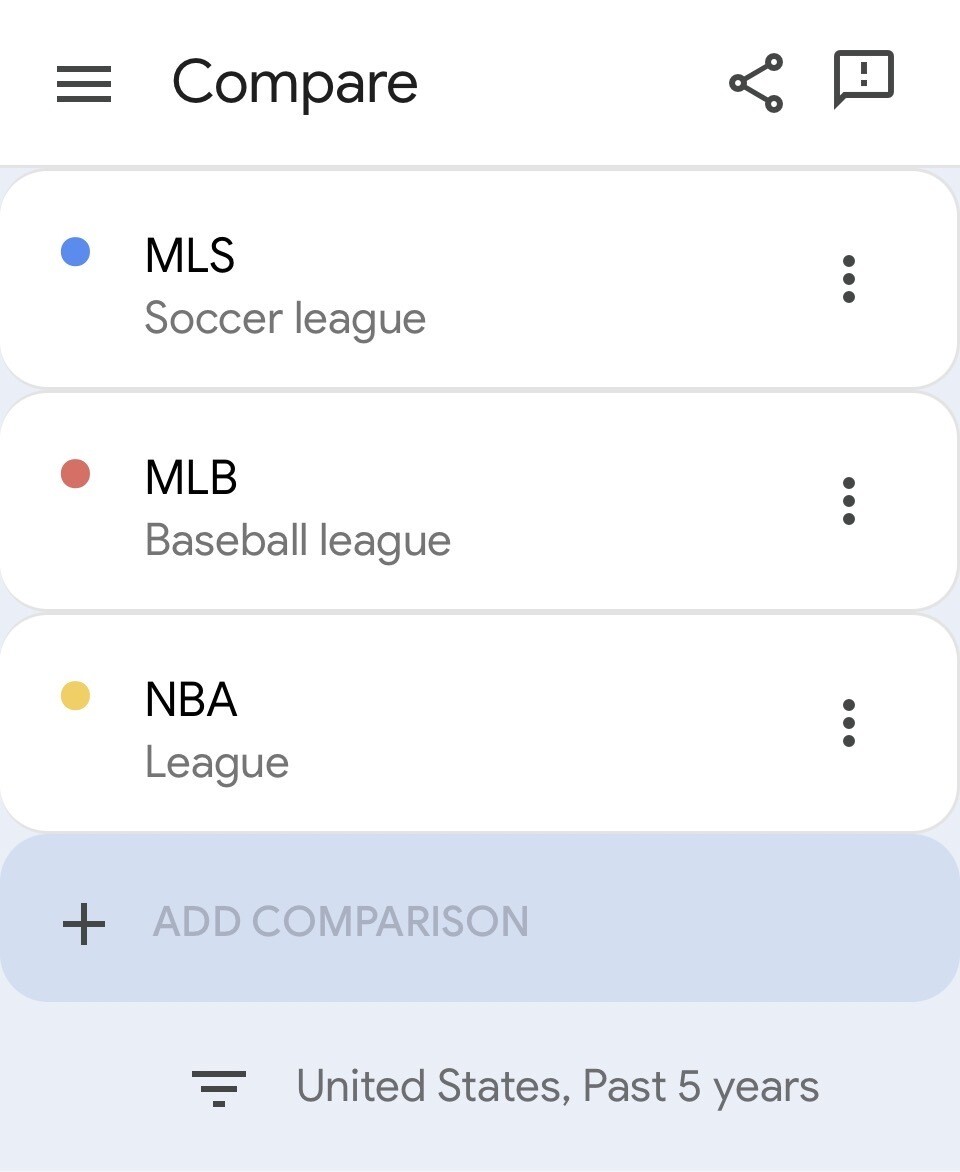Select the MLB baseball league term
Image resolution: width=960 pixels, height=1172 pixels.
(x=297, y=507)
